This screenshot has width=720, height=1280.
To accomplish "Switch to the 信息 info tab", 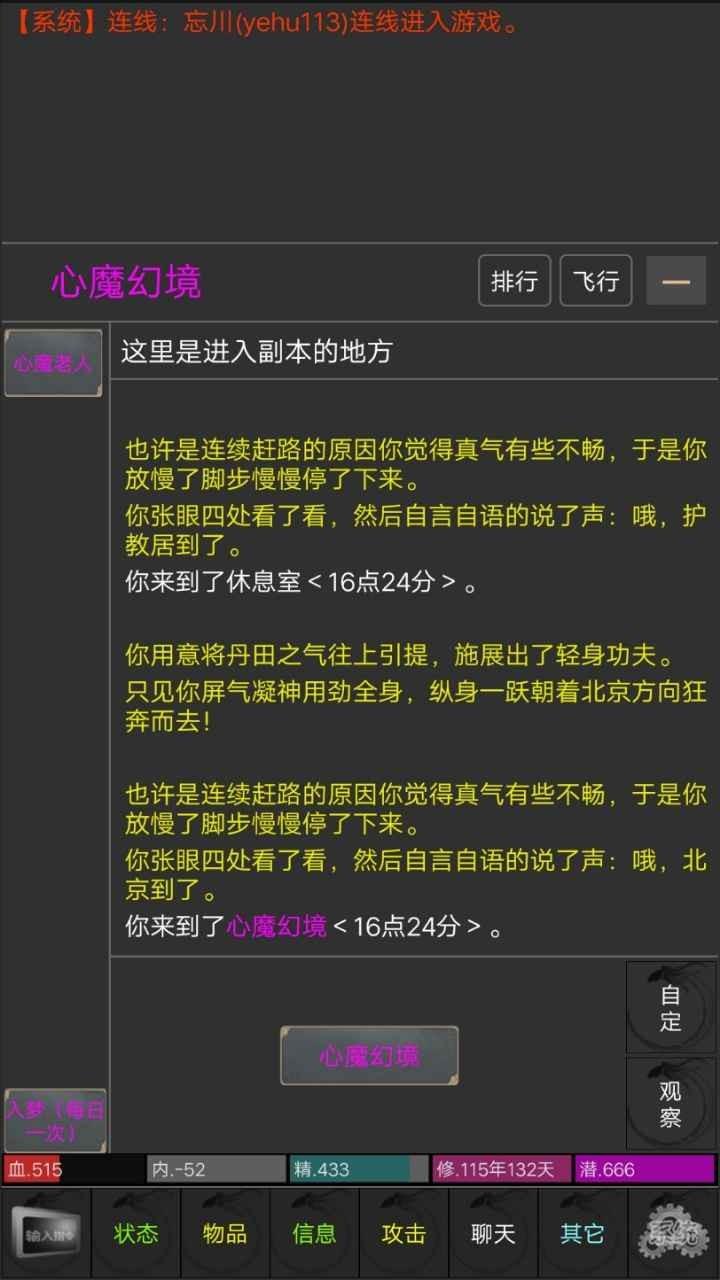I will pyautogui.click(x=314, y=1233).
